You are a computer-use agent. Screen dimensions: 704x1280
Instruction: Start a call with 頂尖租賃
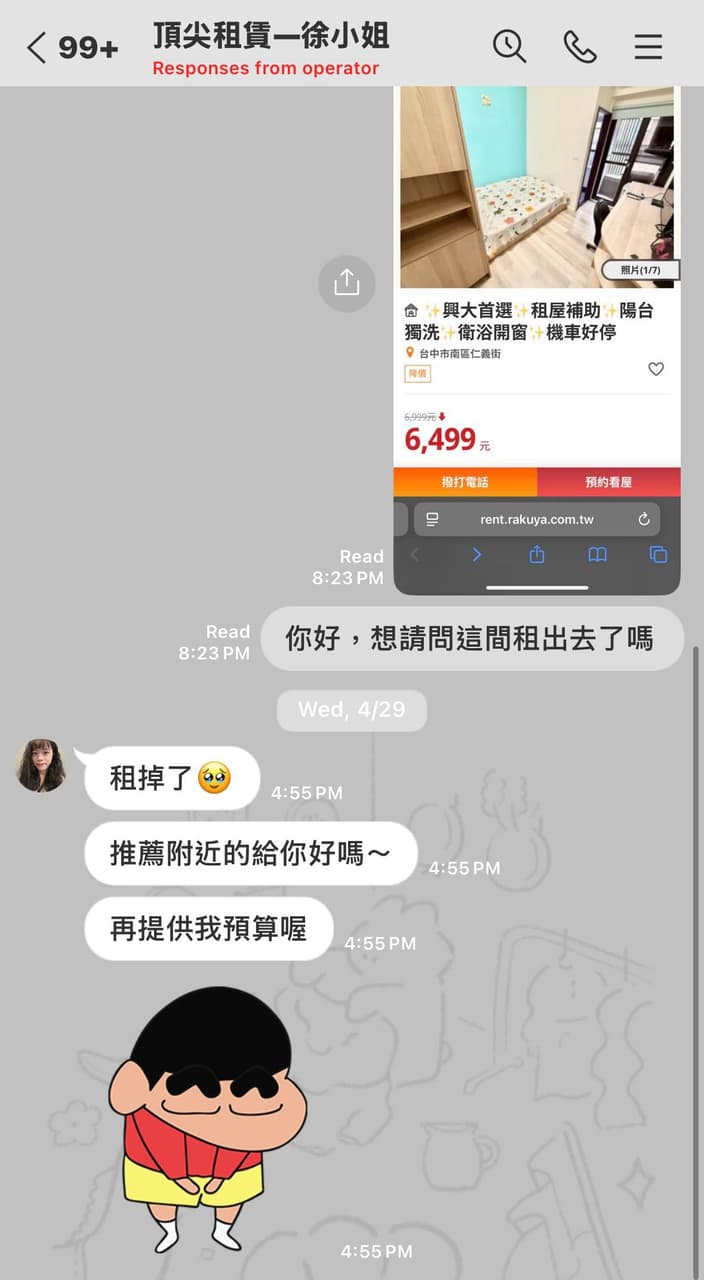[x=580, y=46]
